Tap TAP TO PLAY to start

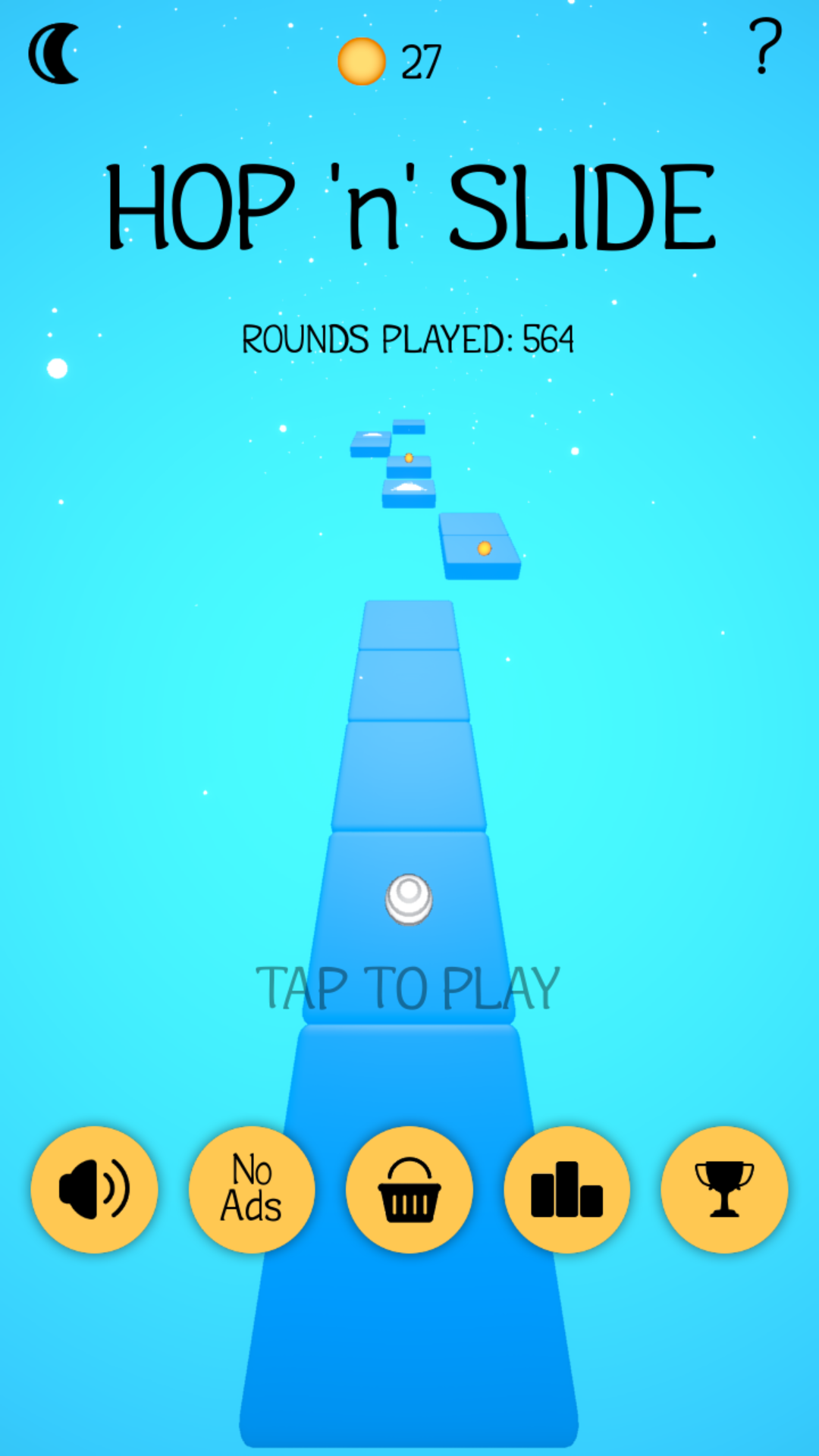[409, 984]
